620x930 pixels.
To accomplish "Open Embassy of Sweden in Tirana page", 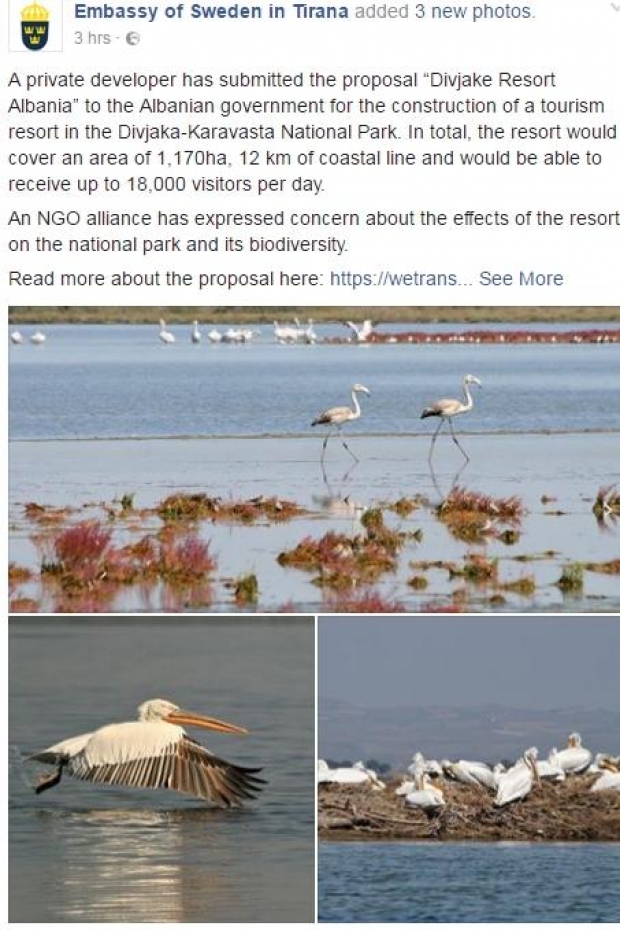I will [x=210, y=12].
